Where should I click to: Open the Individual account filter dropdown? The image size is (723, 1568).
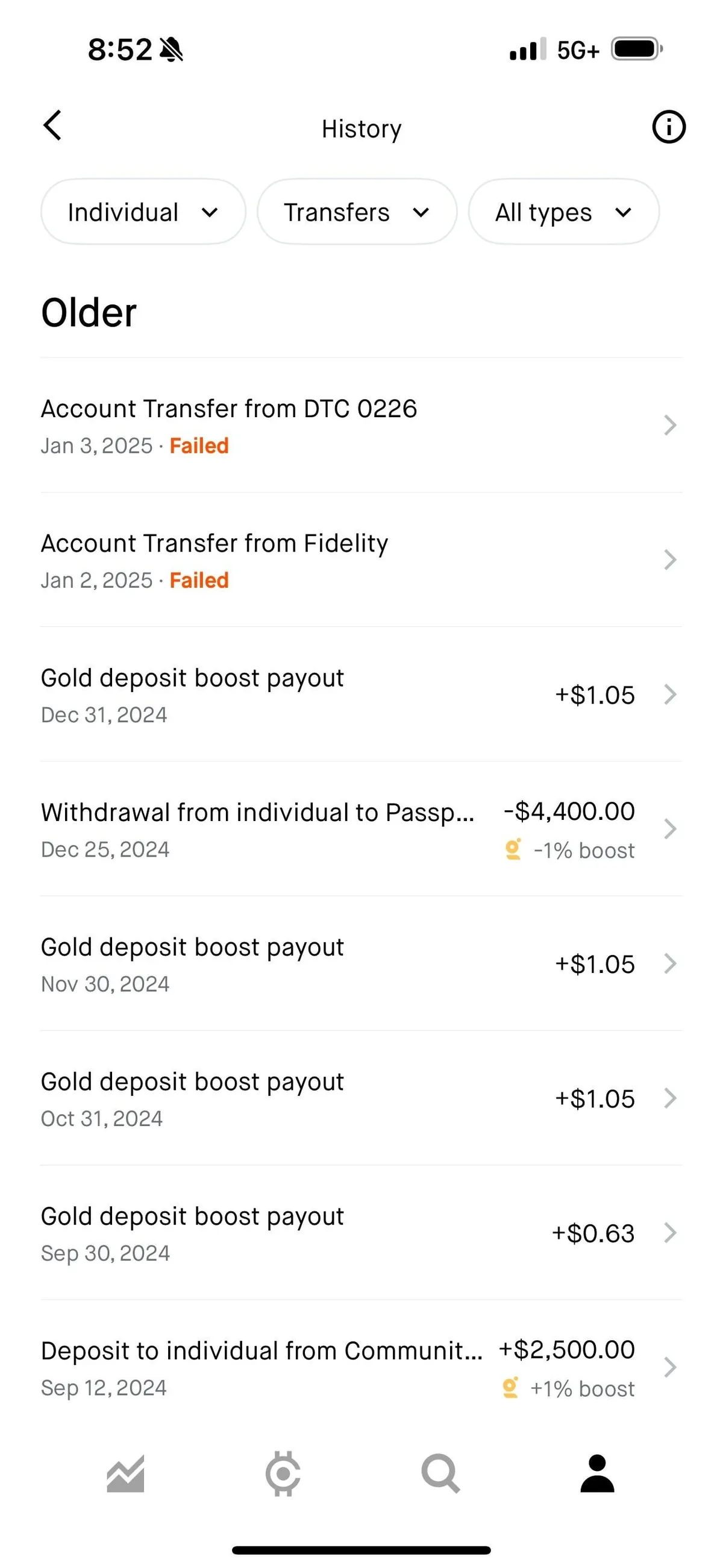click(142, 212)
